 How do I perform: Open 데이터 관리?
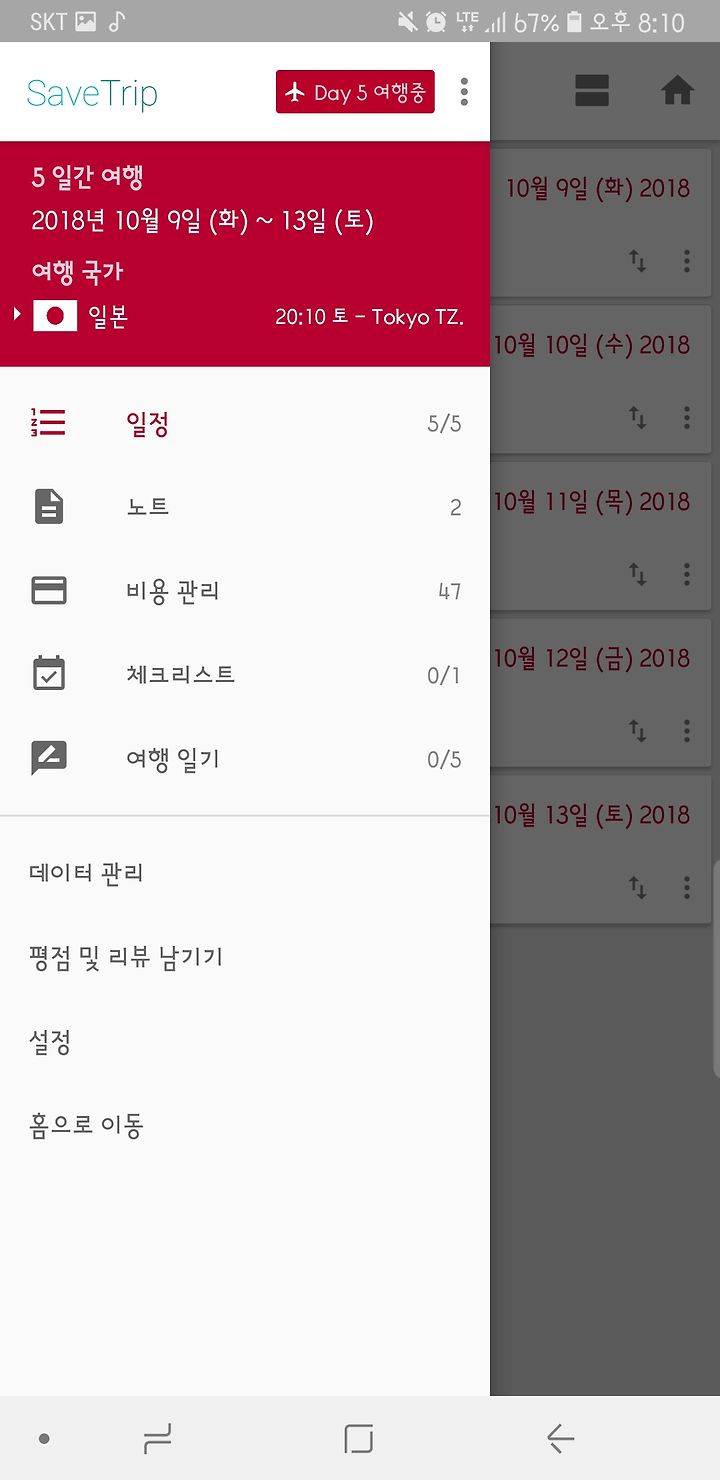pyautogui.click(x=245, y=873)
